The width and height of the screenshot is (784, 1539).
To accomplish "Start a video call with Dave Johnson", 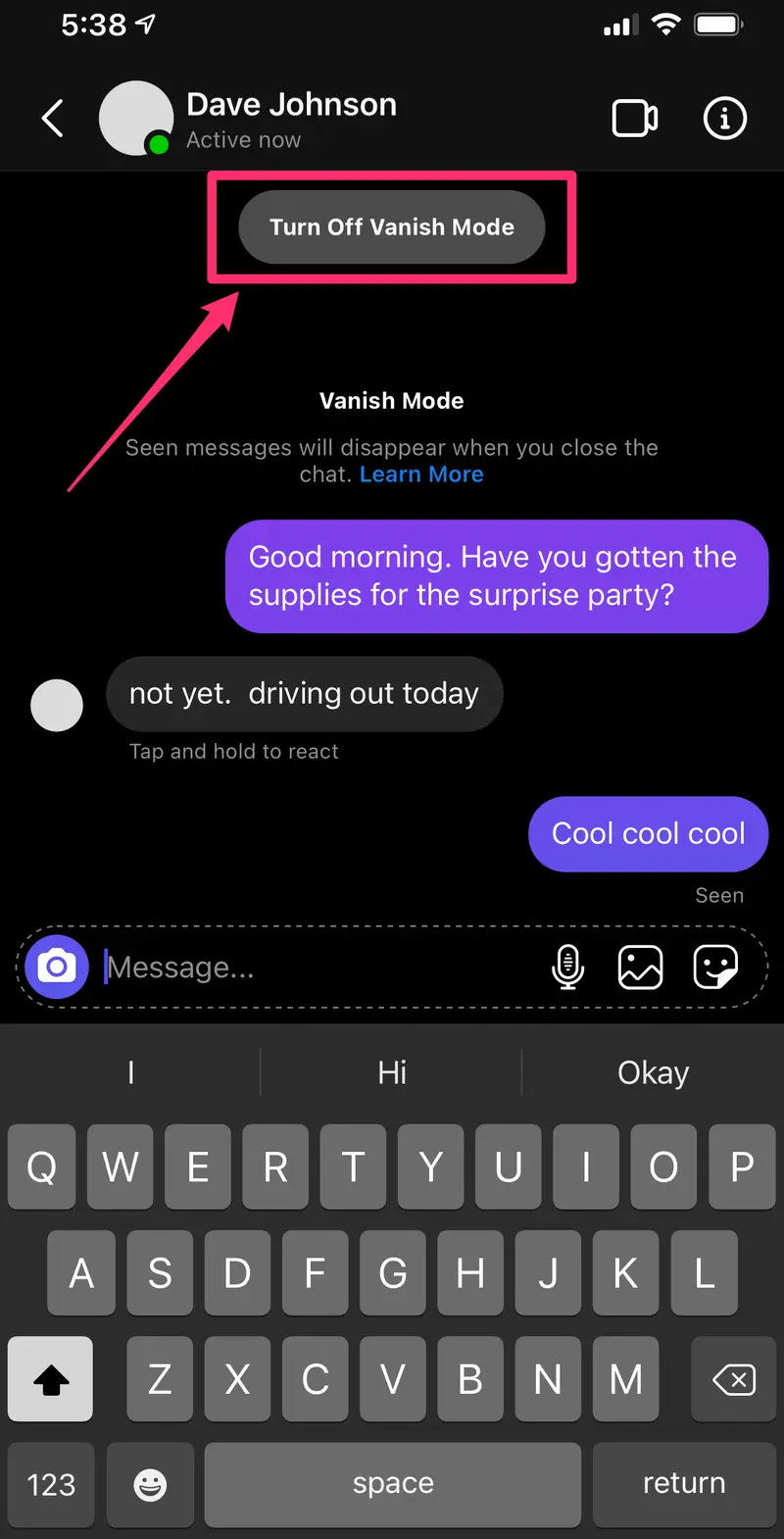I will [635, 118].
